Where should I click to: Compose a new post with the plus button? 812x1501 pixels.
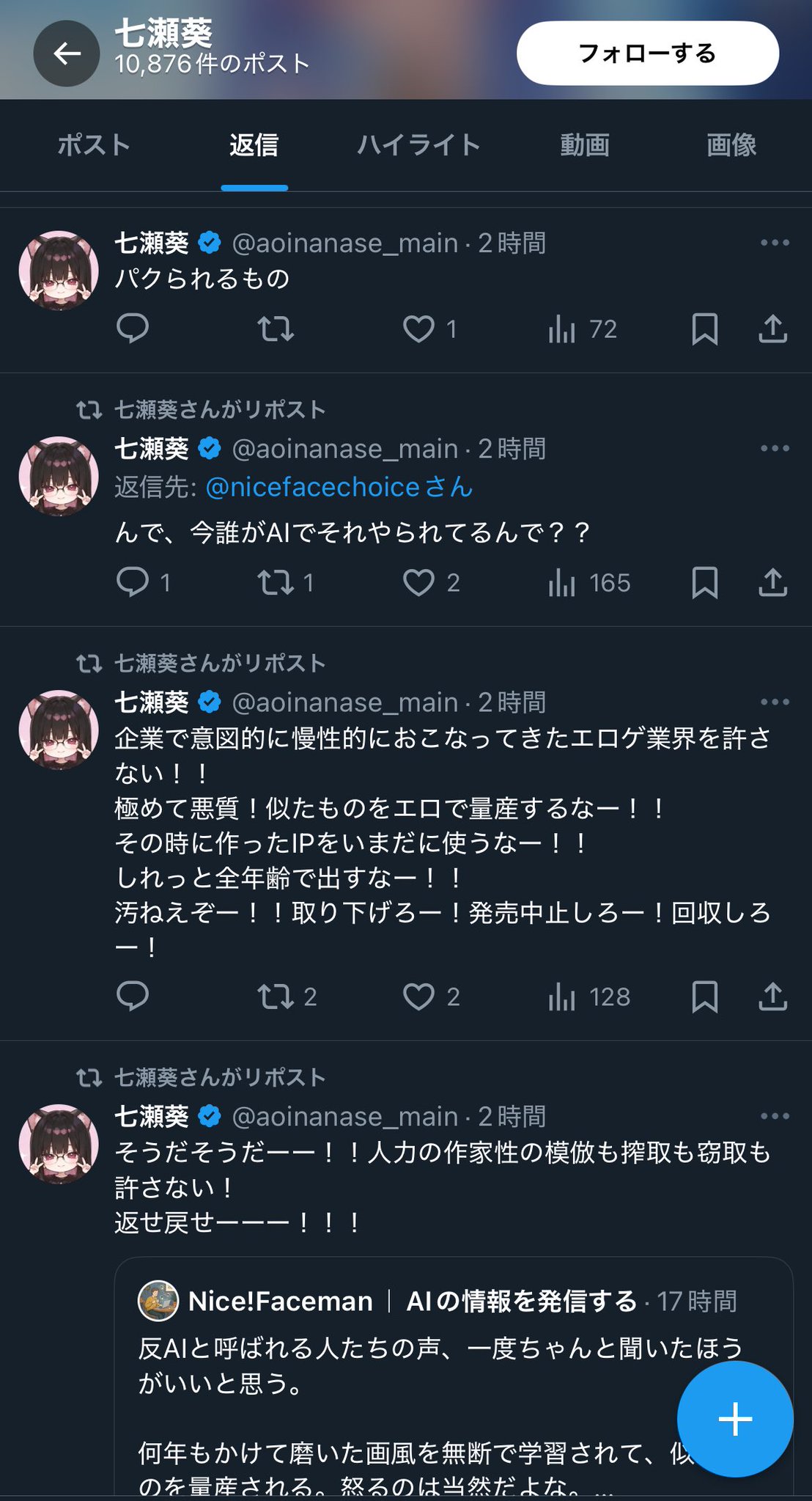pos(734,1419)
